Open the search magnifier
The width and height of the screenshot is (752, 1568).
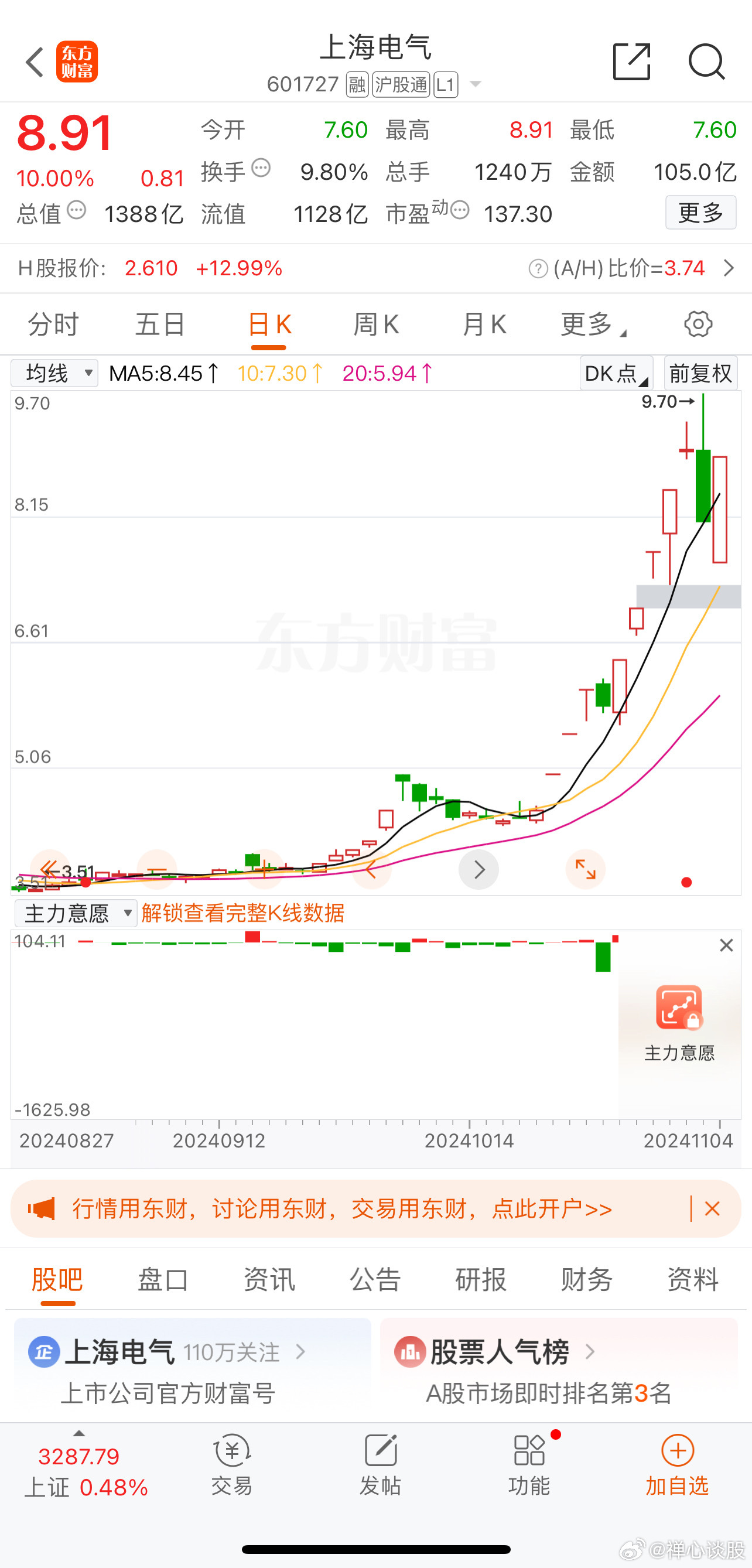click(706, 62)
